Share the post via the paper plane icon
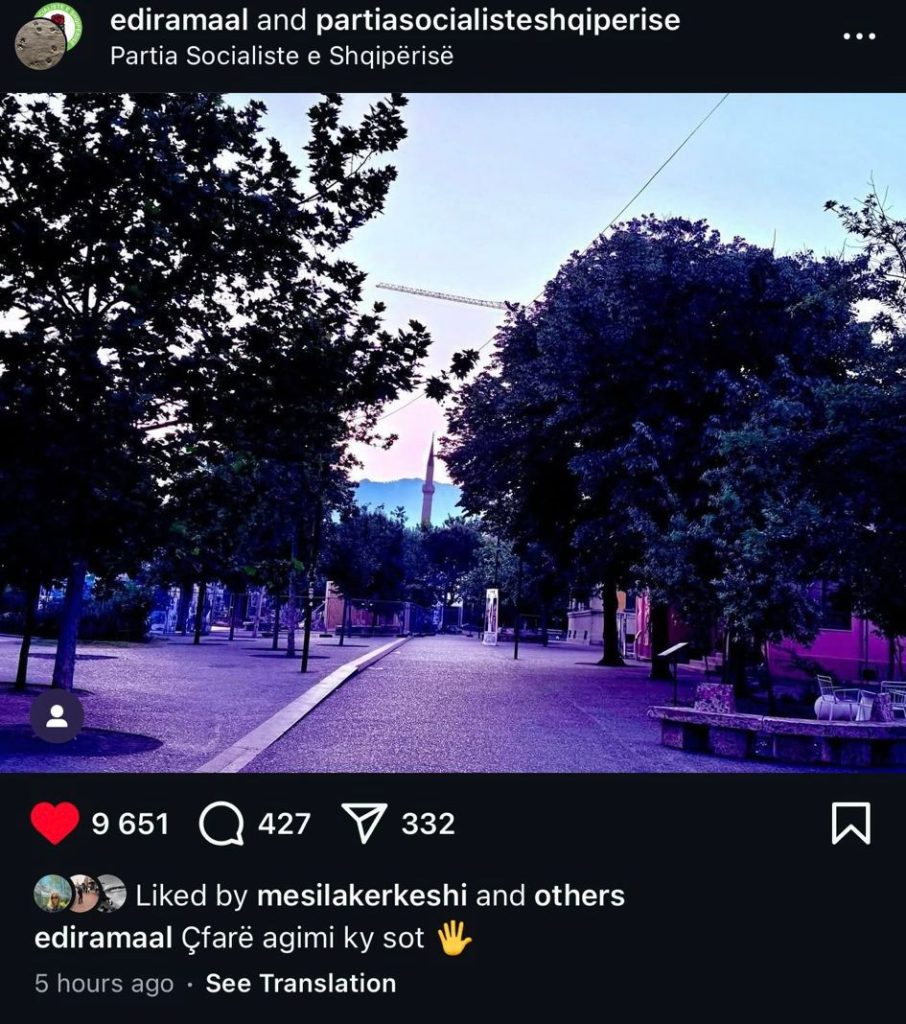 (364, 824)
